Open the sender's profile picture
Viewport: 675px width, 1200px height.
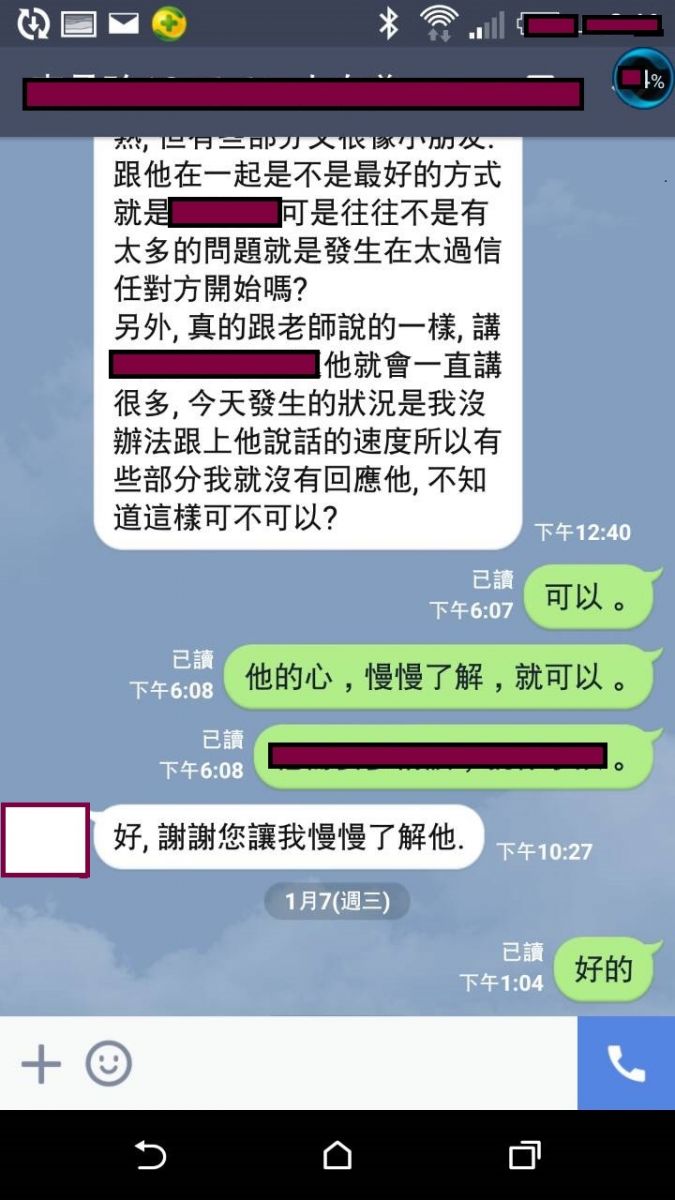click(45, 840)
